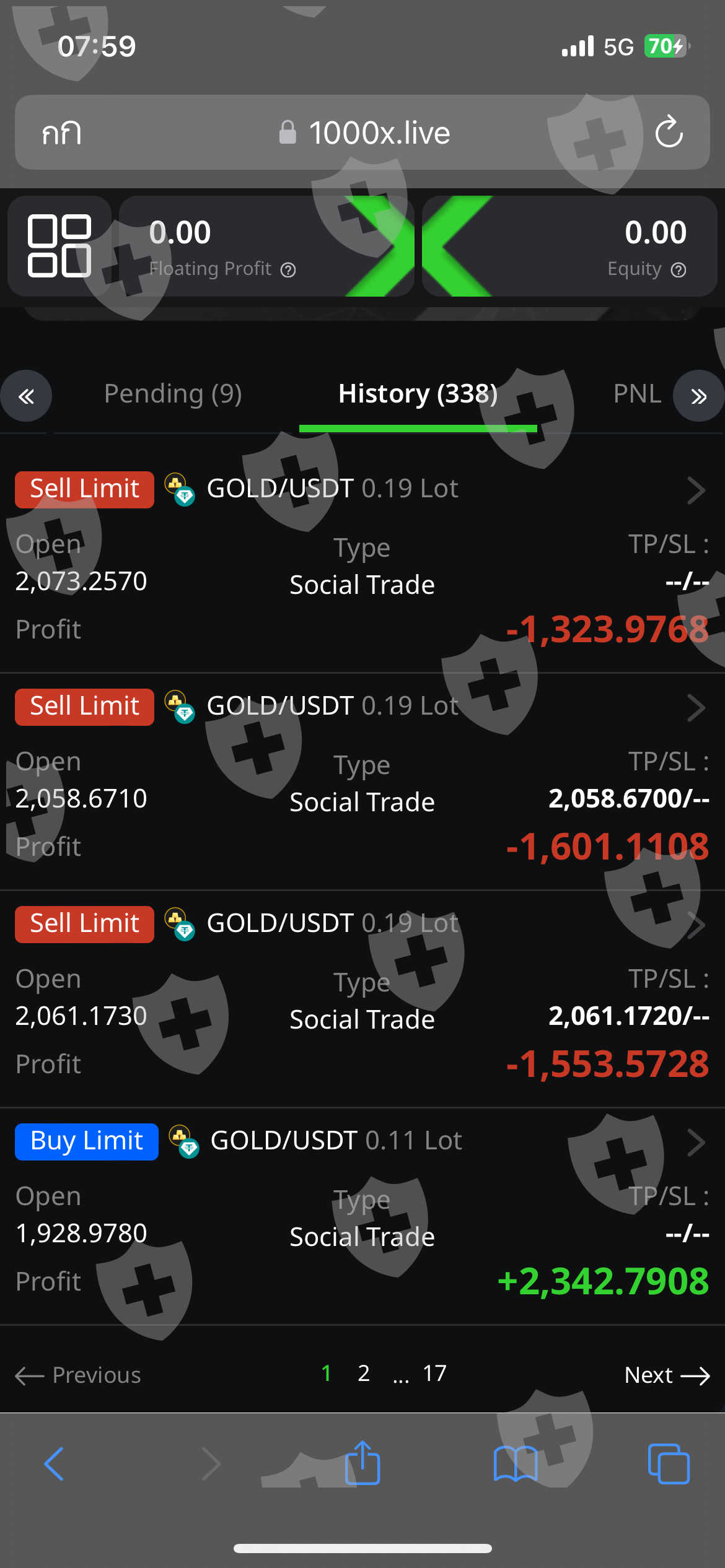Show open browser tabs
The width and height of the screenshot is (725, 1568).
(668, 1464)
